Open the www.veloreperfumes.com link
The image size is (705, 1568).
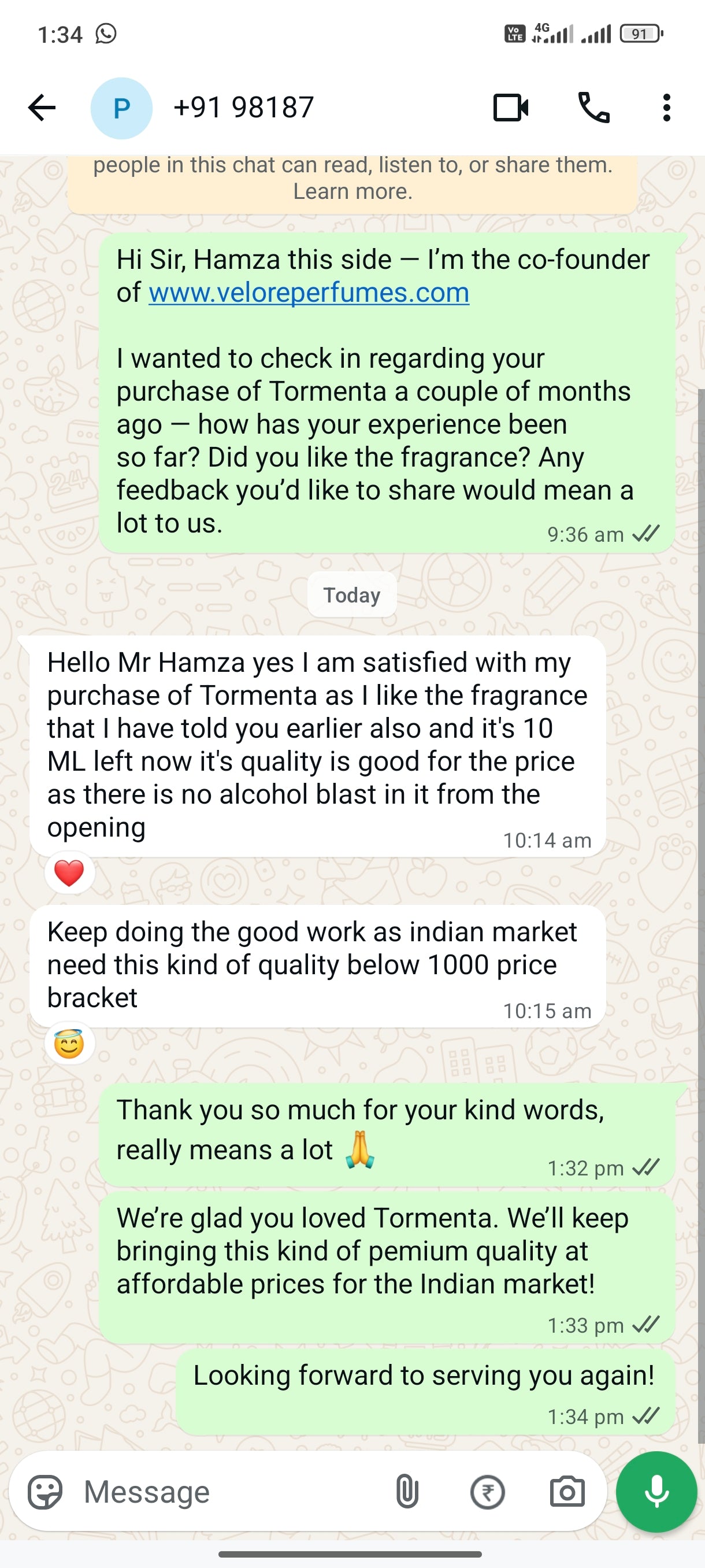tap(309, 293)
